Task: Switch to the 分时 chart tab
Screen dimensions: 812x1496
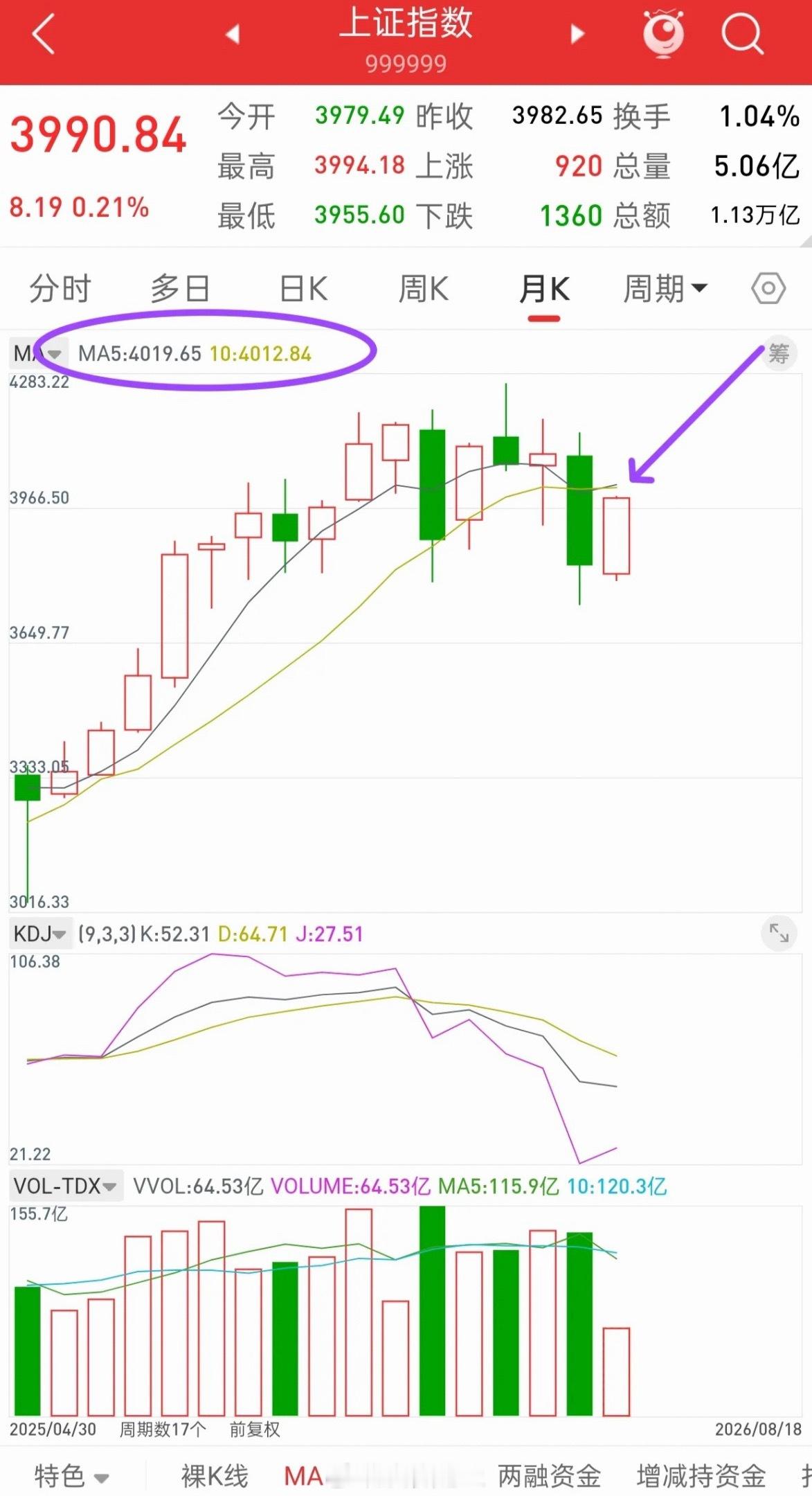Action: [x=60, y=288]
